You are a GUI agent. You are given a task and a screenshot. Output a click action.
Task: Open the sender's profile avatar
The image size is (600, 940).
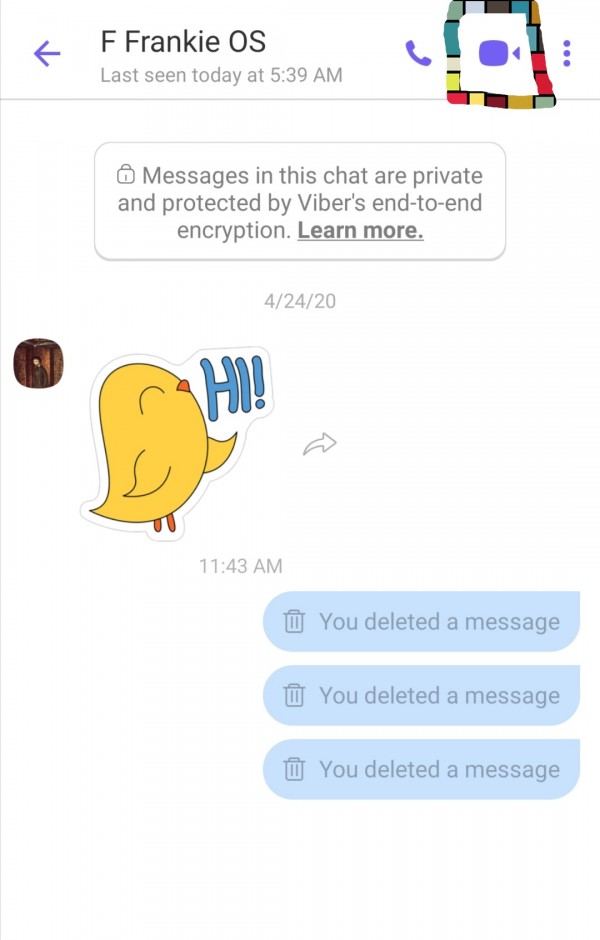pyautogui.click(x=38, y=363)
